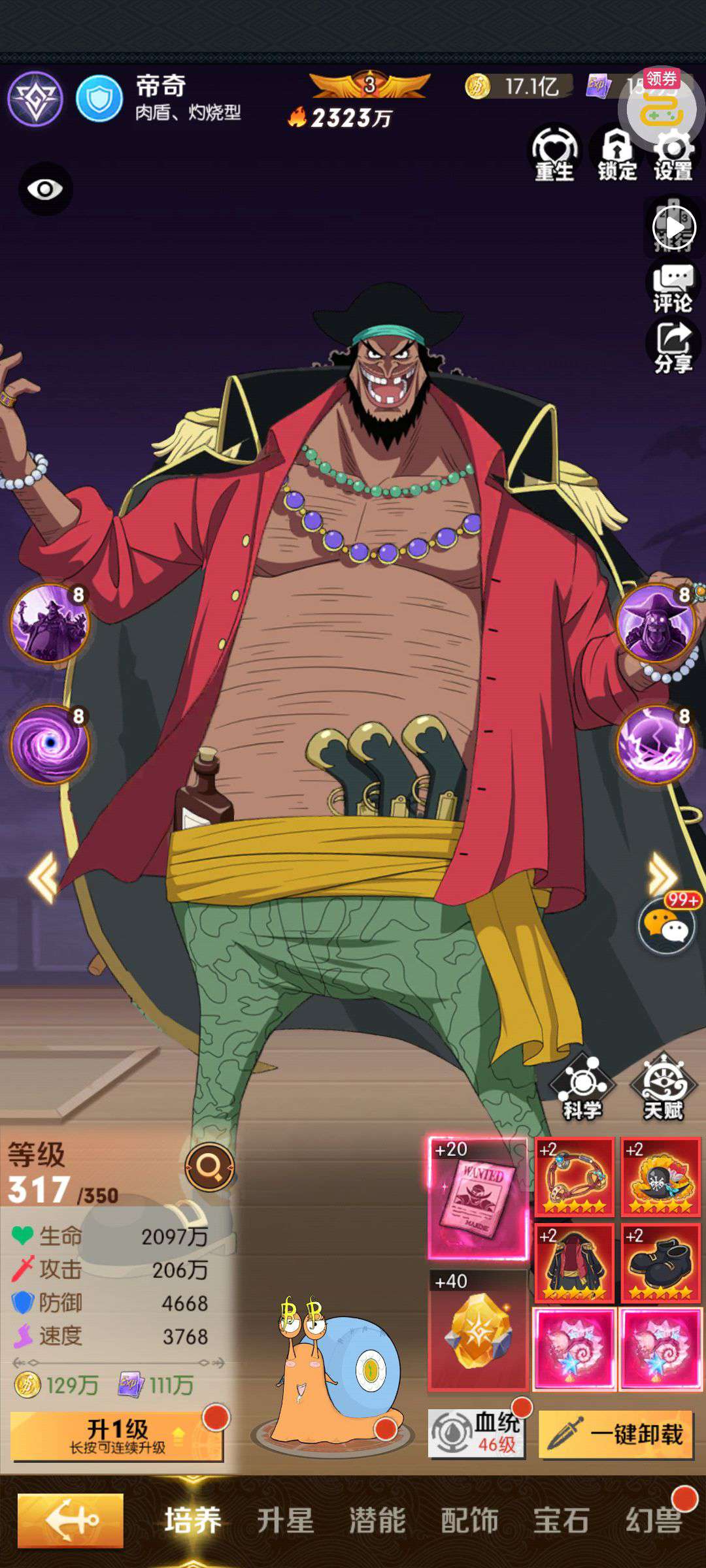Switch to 升星 tab
Screen dimensions: 706x1568
285,1520
